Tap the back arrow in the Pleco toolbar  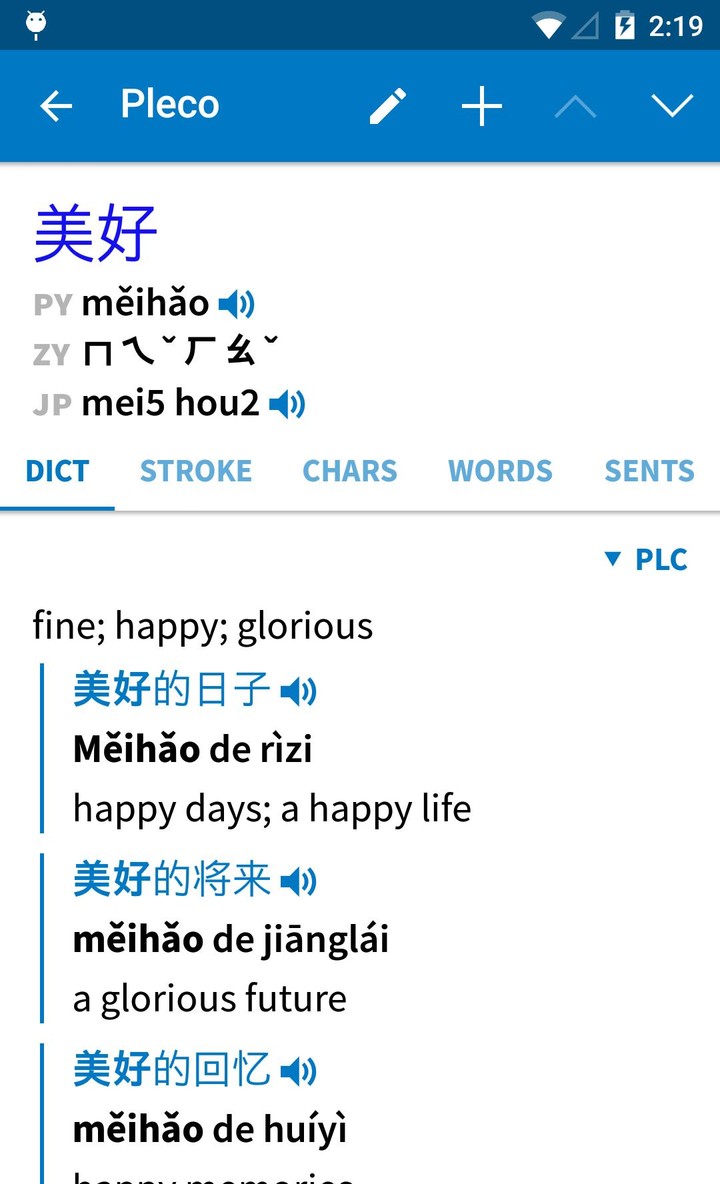click(57, 104)
